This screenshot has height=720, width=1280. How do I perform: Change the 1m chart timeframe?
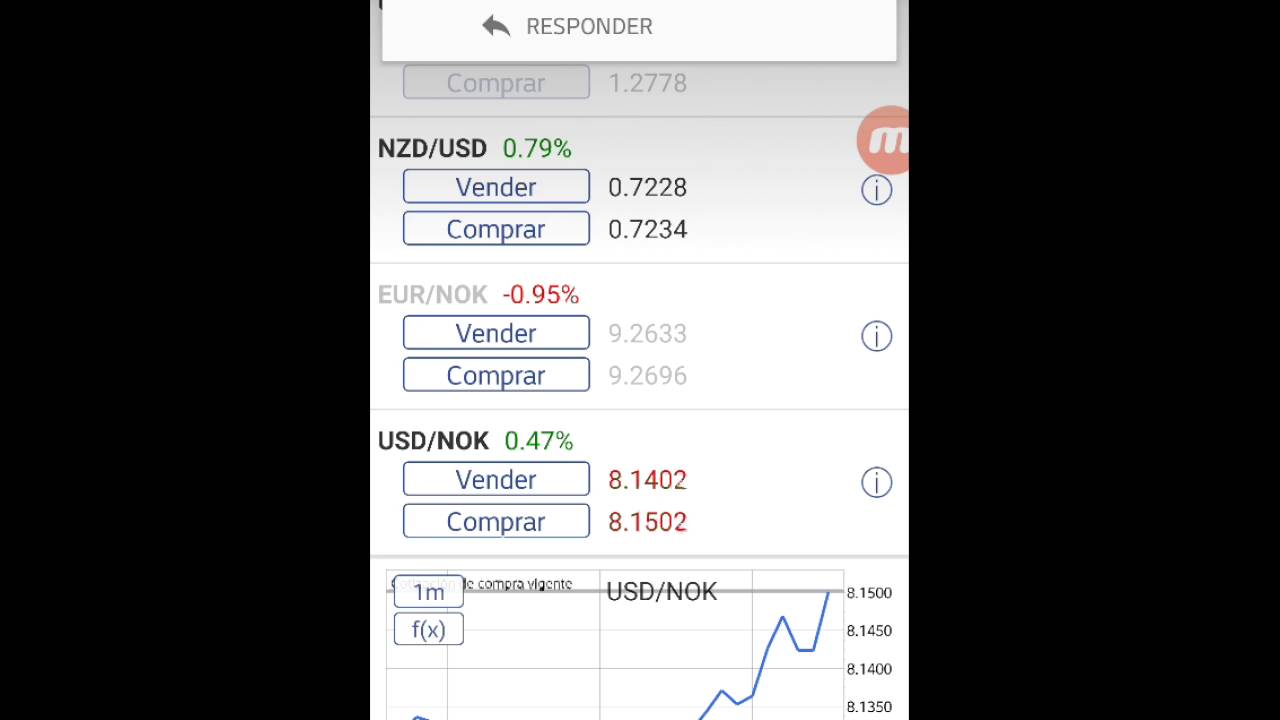(429, 592)
